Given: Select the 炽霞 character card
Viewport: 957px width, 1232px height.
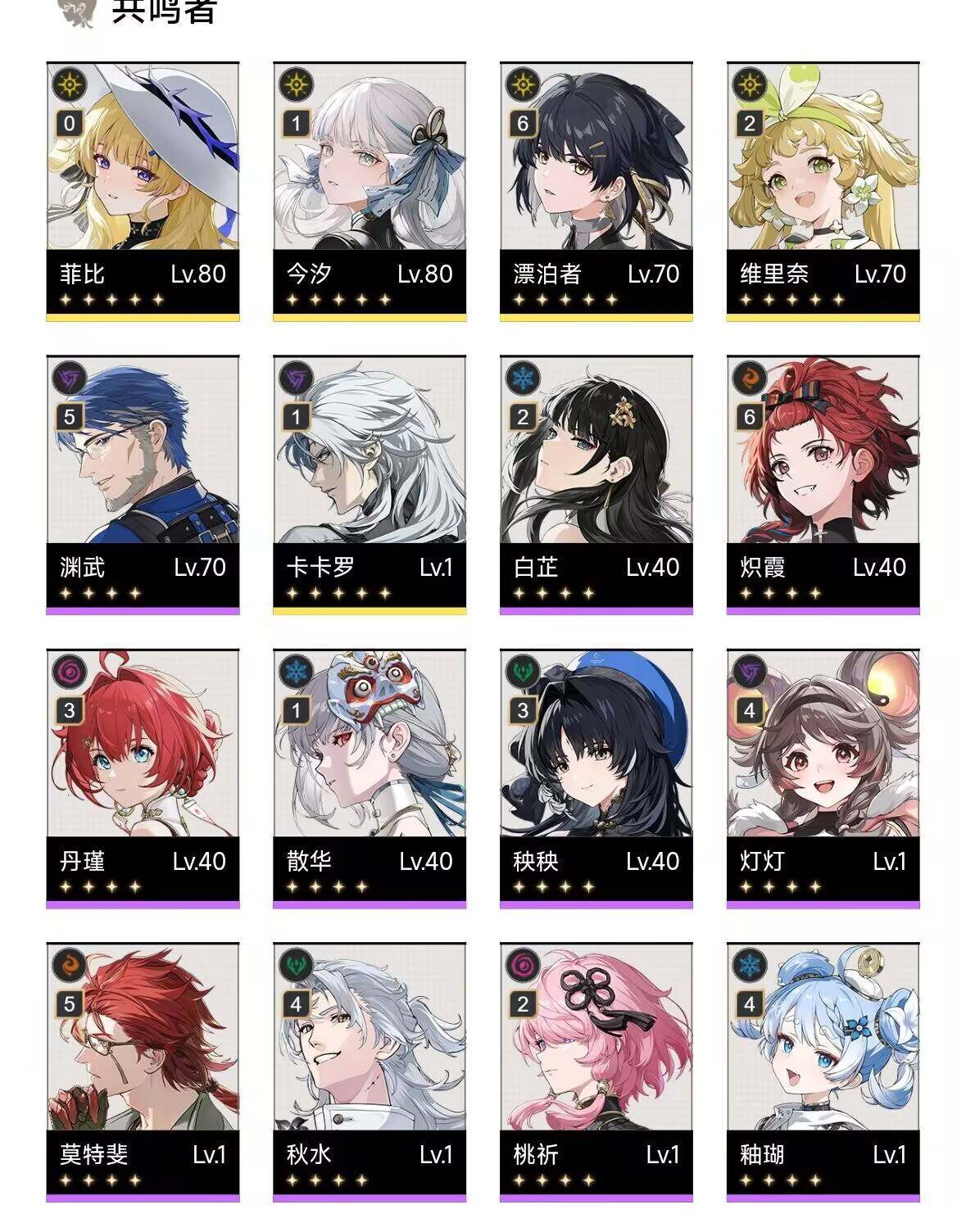Looking at the screenshot, I should tap(823, 483).
